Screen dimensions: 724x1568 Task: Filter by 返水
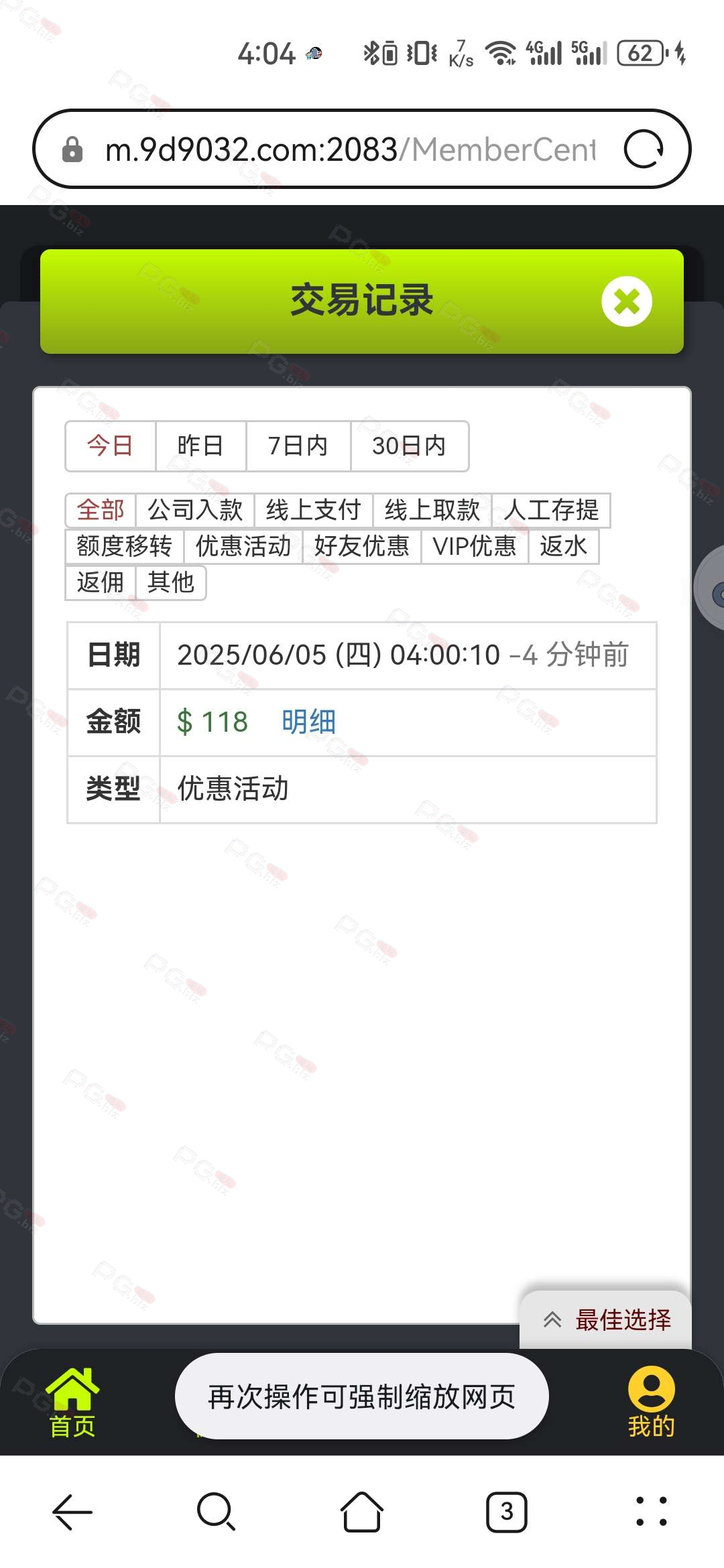click(x=564, y=546)
